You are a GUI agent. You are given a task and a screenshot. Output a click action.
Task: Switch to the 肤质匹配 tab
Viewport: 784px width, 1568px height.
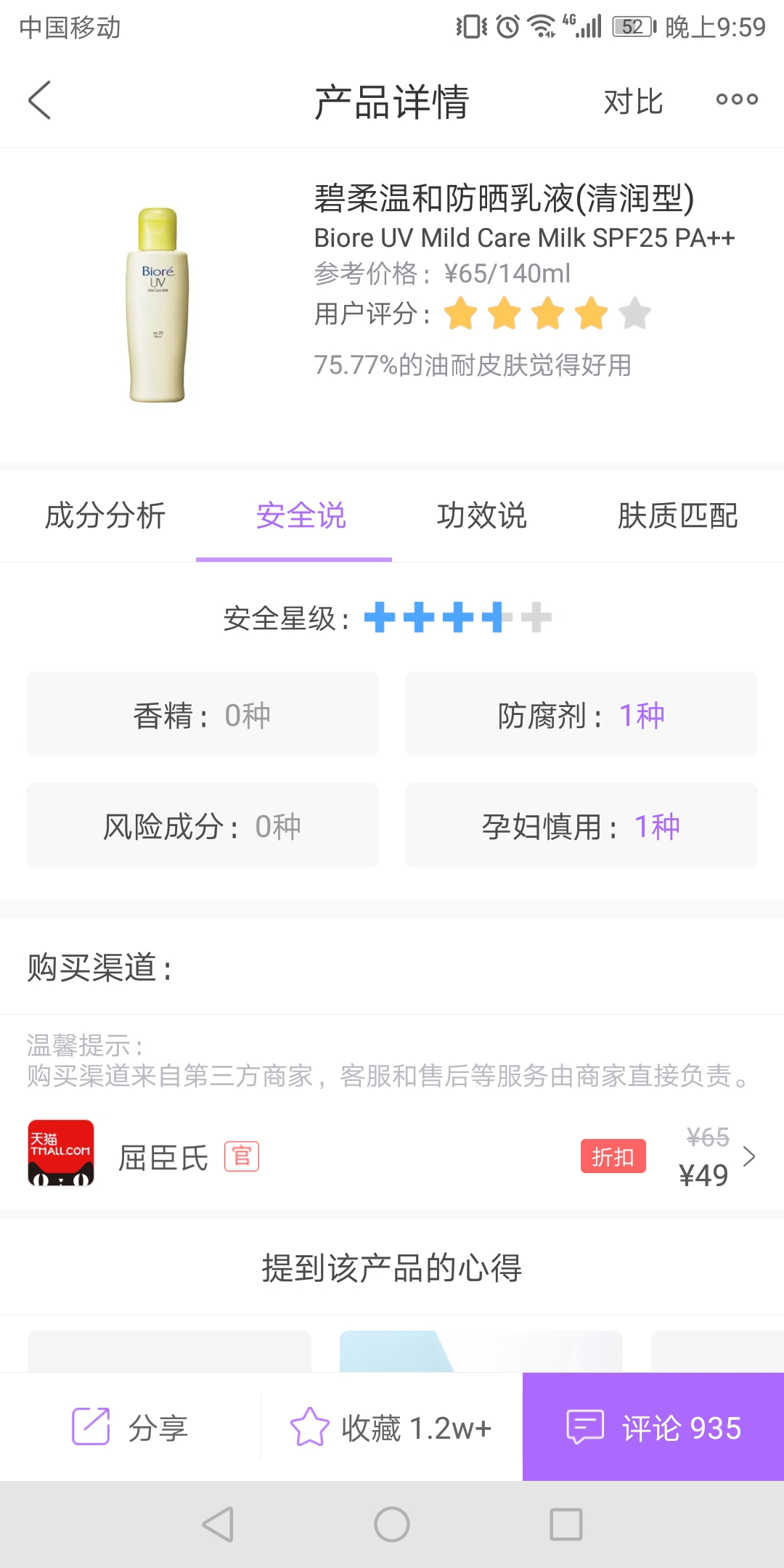tap(680, 516)
